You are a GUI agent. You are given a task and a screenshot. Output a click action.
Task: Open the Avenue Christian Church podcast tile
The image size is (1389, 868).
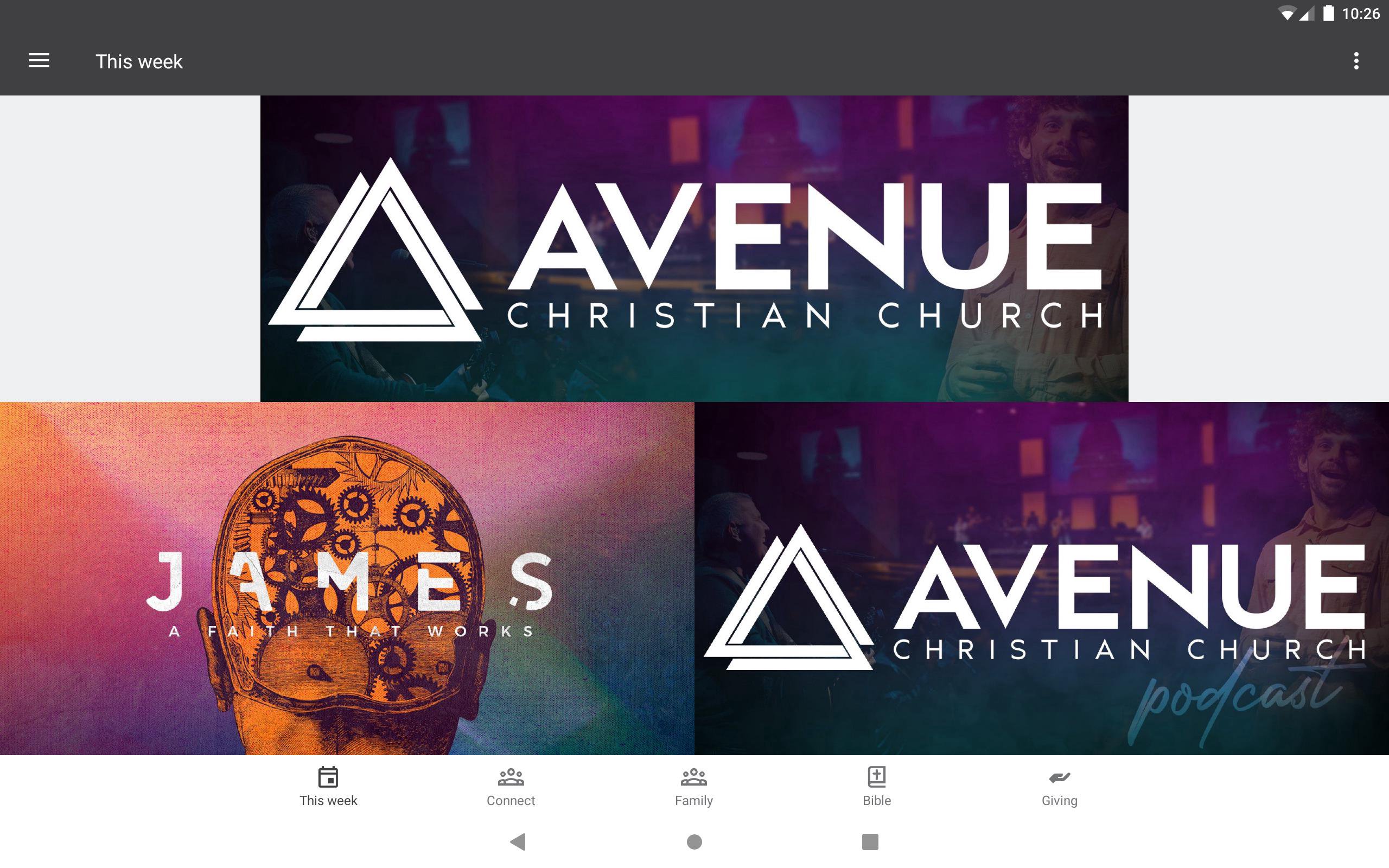[x=1041, y=578]
